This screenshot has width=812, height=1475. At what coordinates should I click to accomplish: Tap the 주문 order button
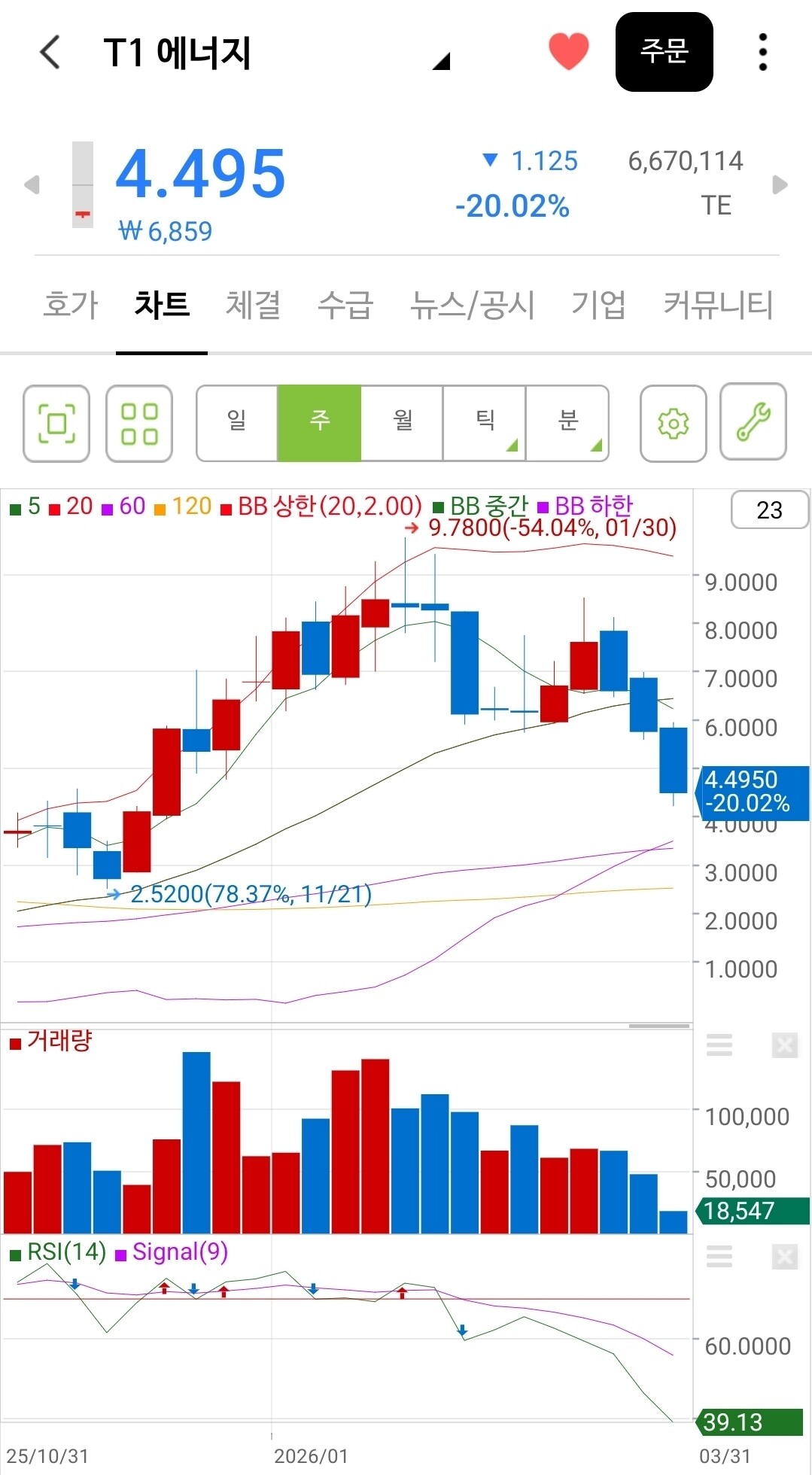[664, 52]
